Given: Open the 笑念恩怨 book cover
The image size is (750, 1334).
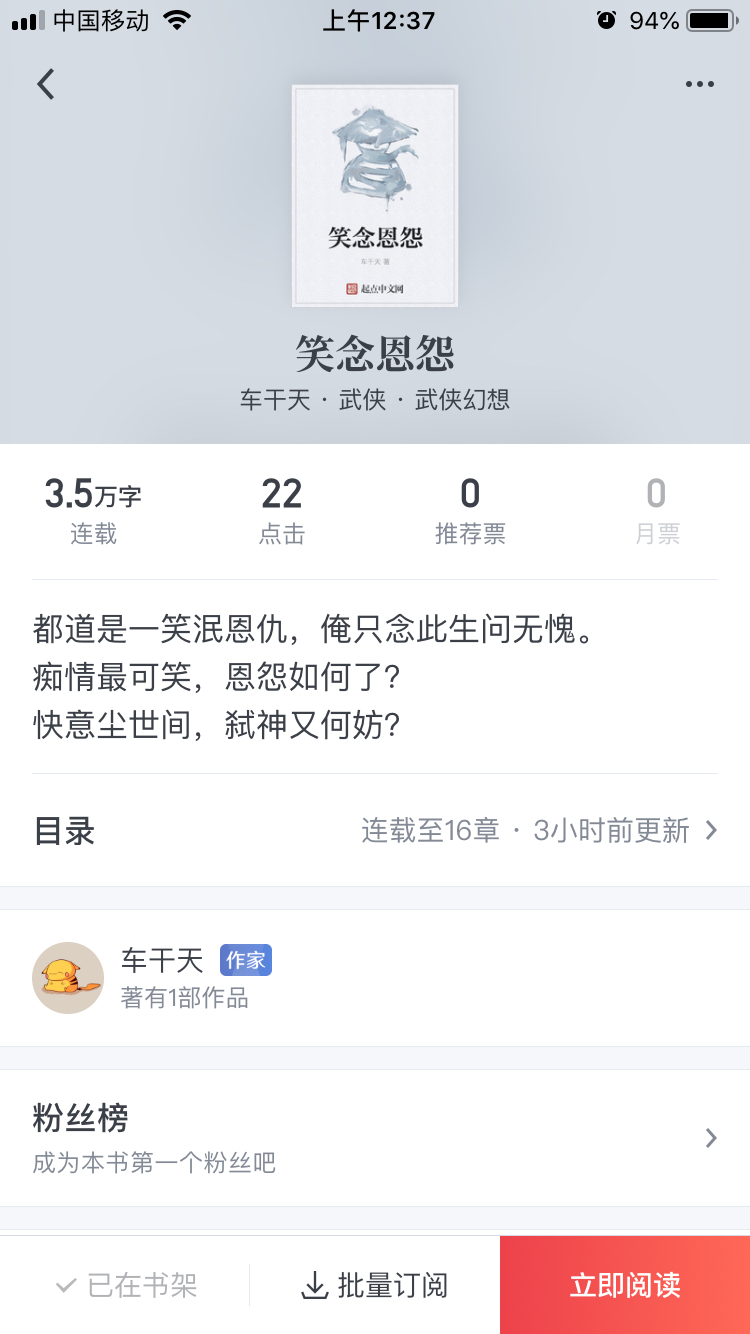Looking at the screenshot, I should point(375,196).
